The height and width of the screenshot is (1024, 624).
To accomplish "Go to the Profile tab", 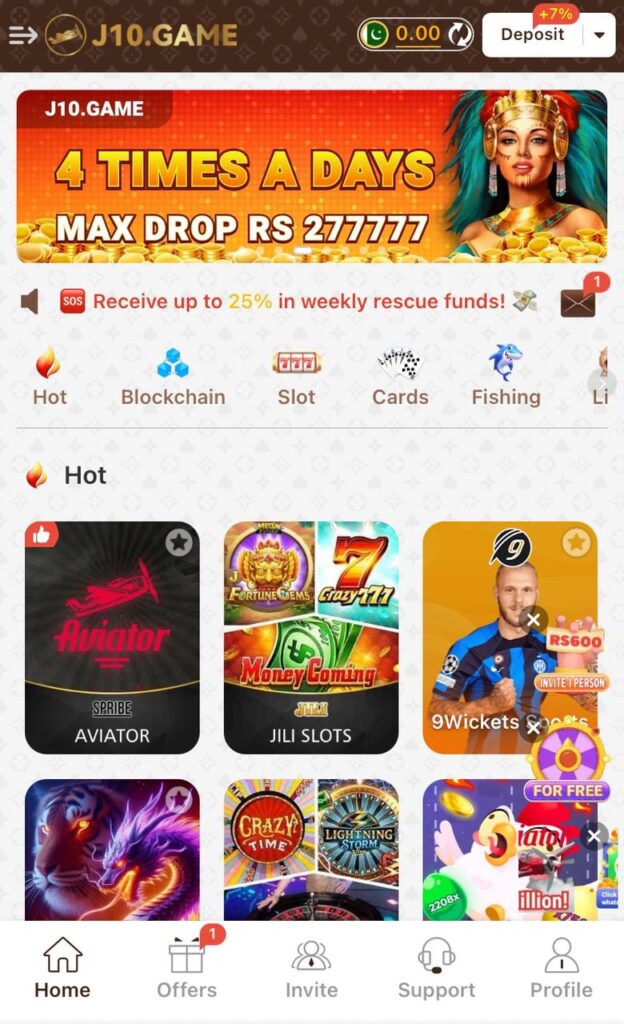I will coord(561,968).
